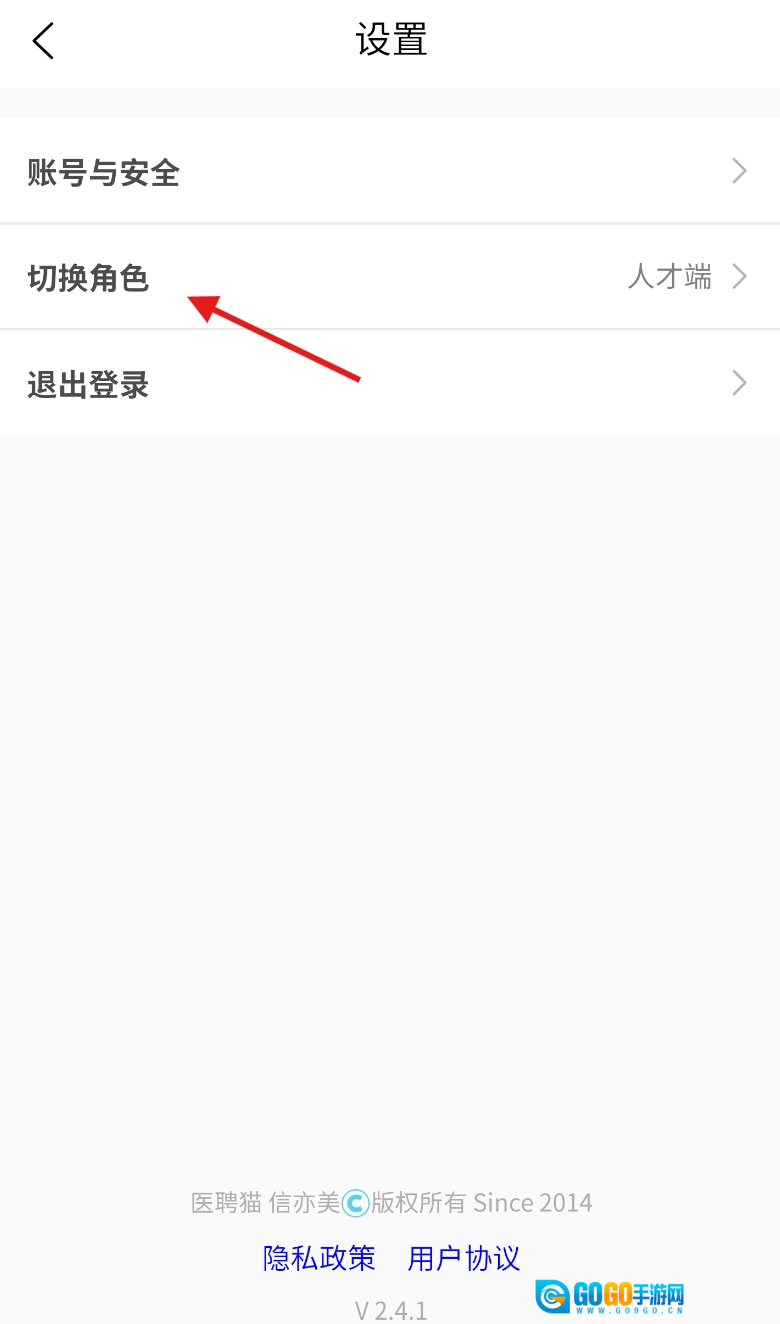Screen dimensions: 780x1324
Task: Open the 用户协议 link
Action: pos(464,1258)
